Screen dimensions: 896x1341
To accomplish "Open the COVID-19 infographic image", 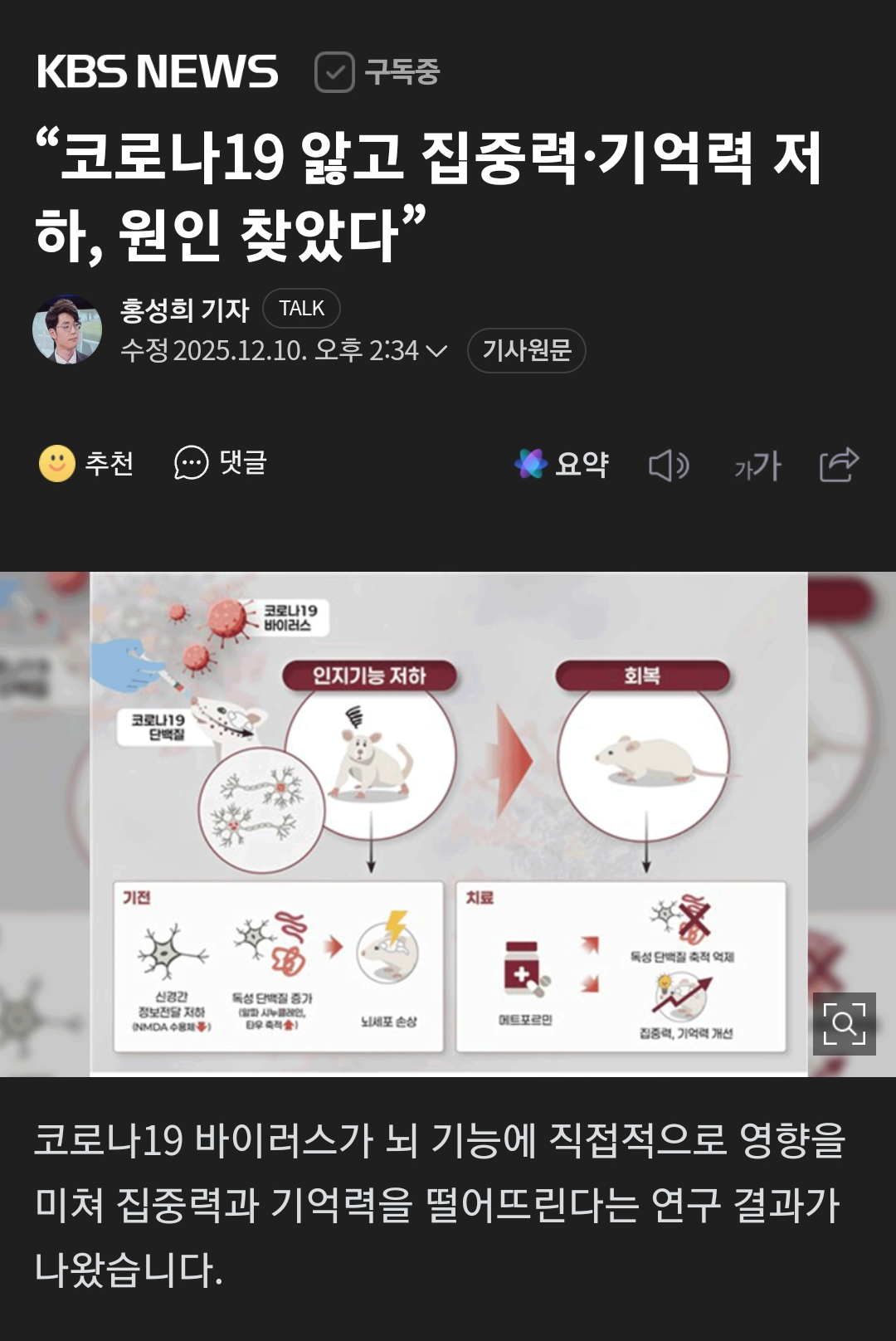I will pos(448,823).
